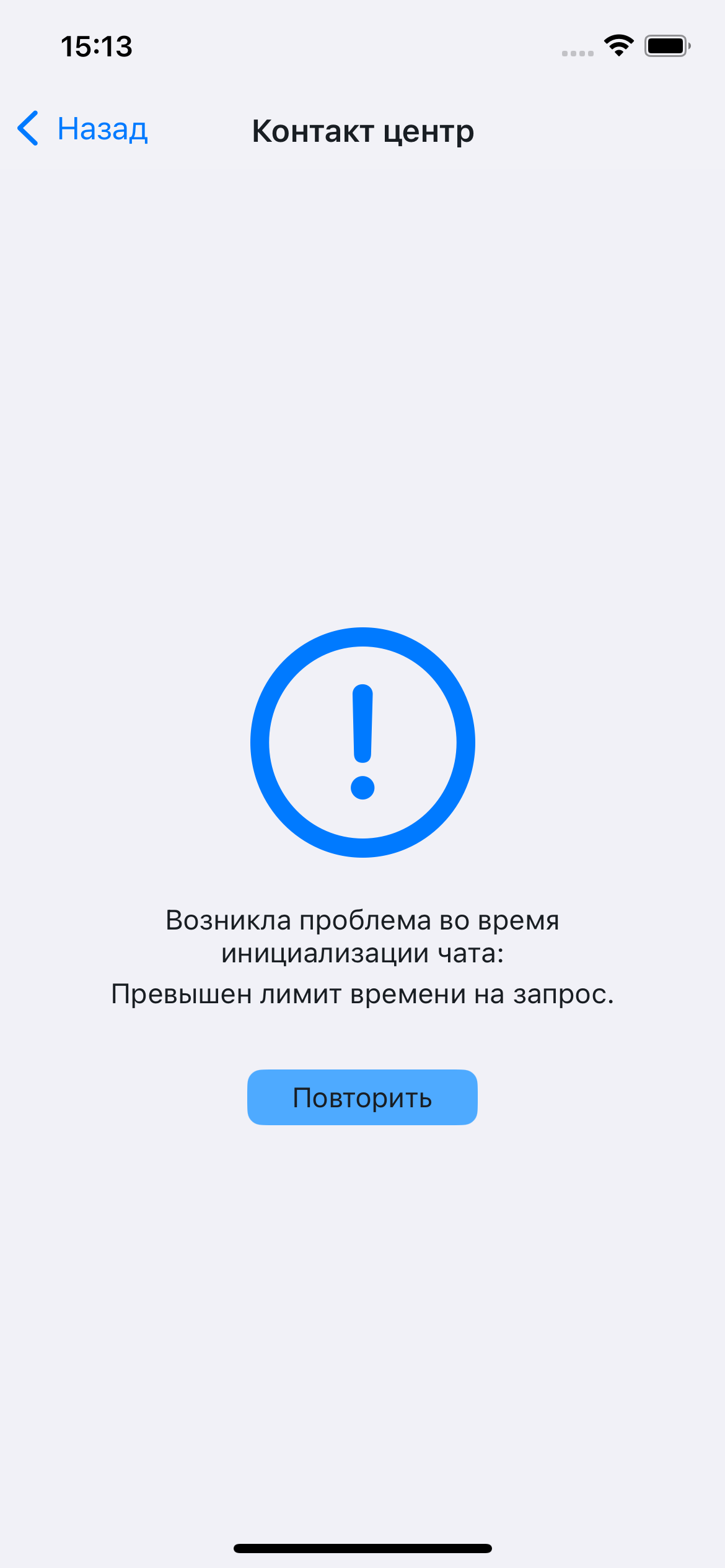Retry with the Повторить button
The image size is (725, 1568).
coord(362,1097)
